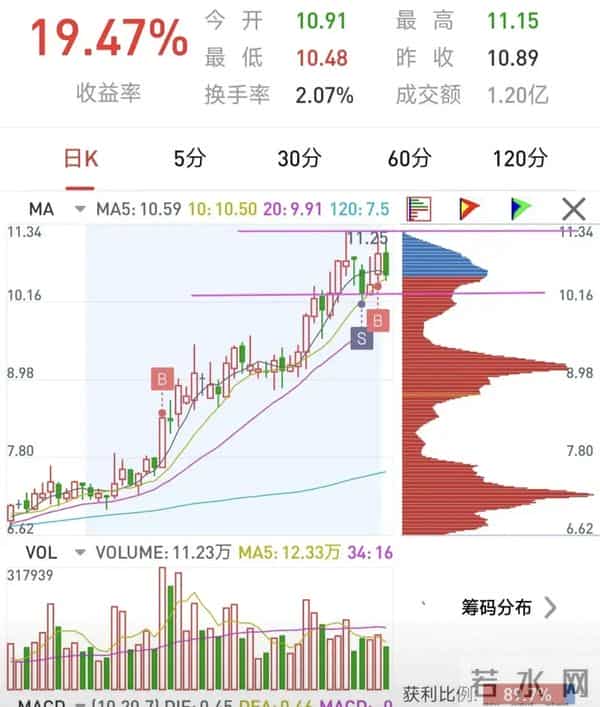Open the VOL indicator dropdown

pyautogui.click(x=79, y=551)
